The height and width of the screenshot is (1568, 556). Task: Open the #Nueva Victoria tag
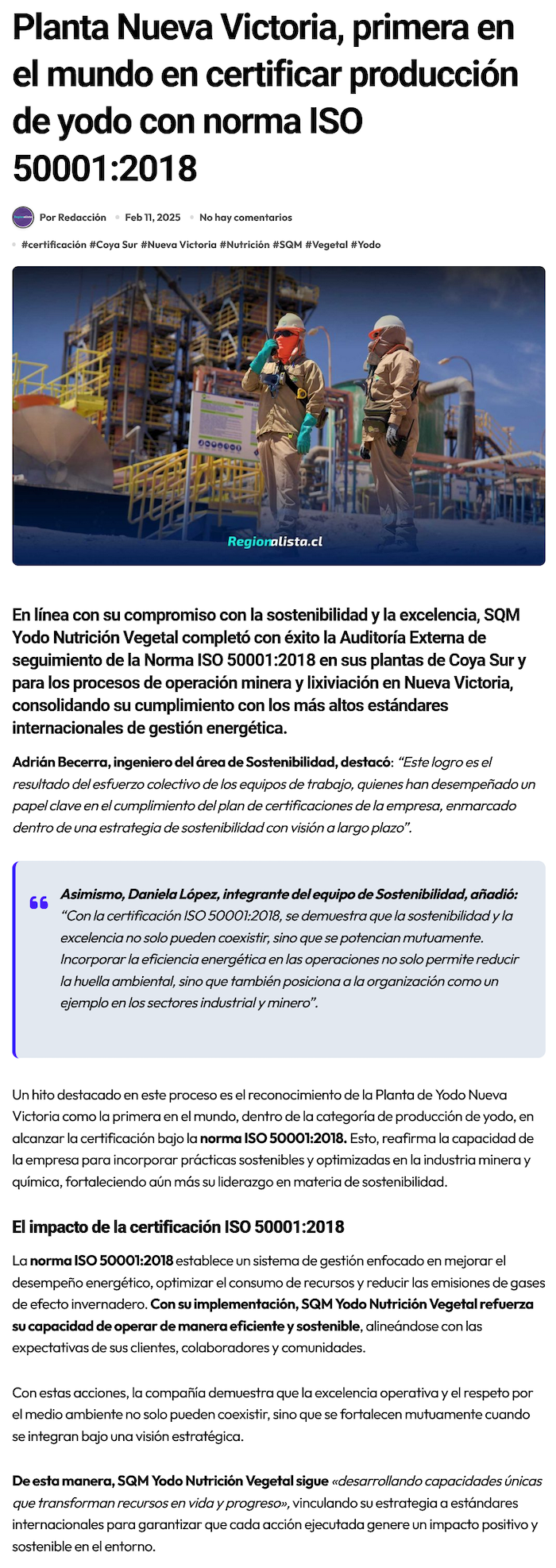[179, 245]
